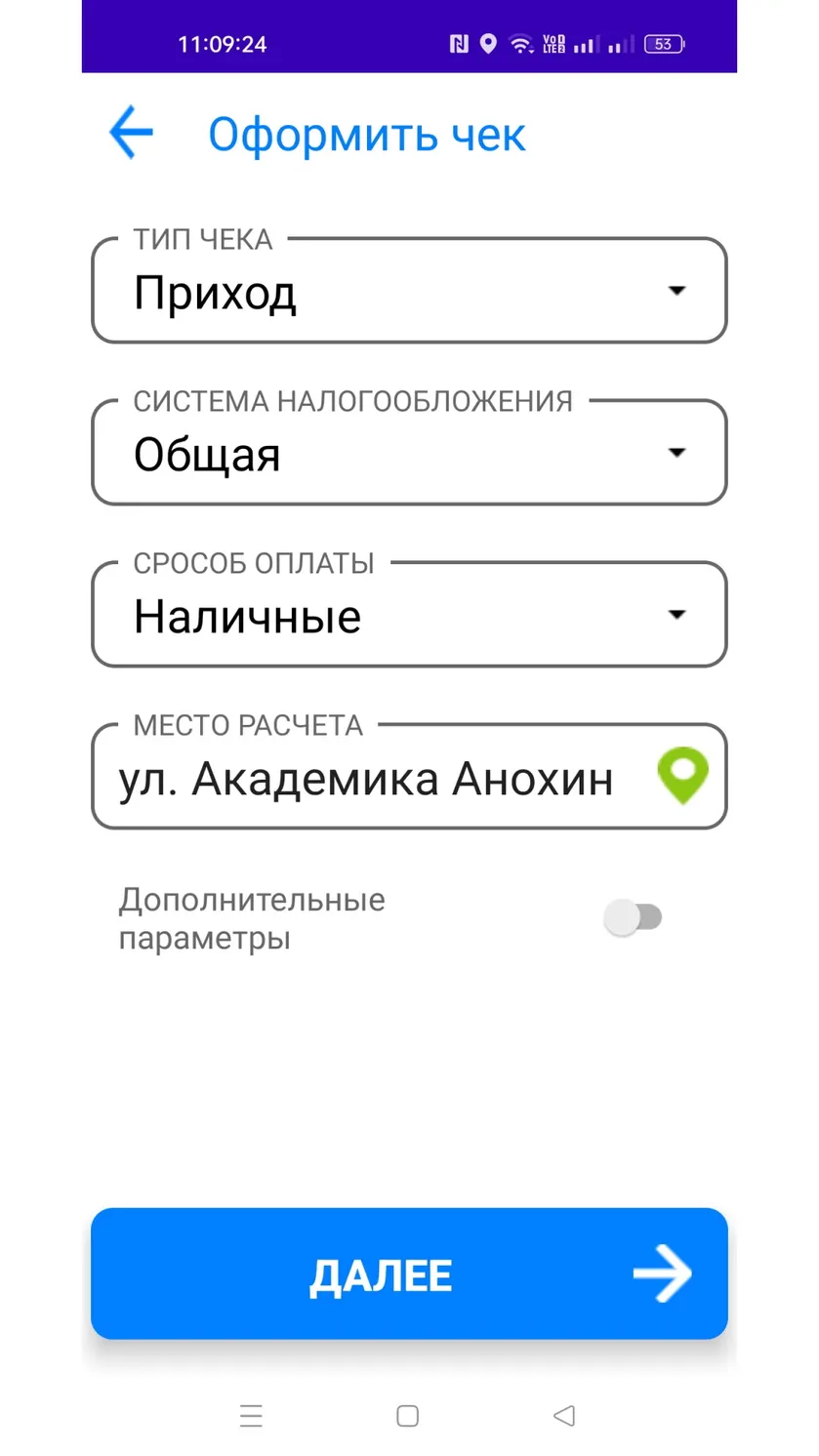Expand the Система налогообложения dropdown
The width and height of the screenshot is (819, 1456).
(409, 452)
